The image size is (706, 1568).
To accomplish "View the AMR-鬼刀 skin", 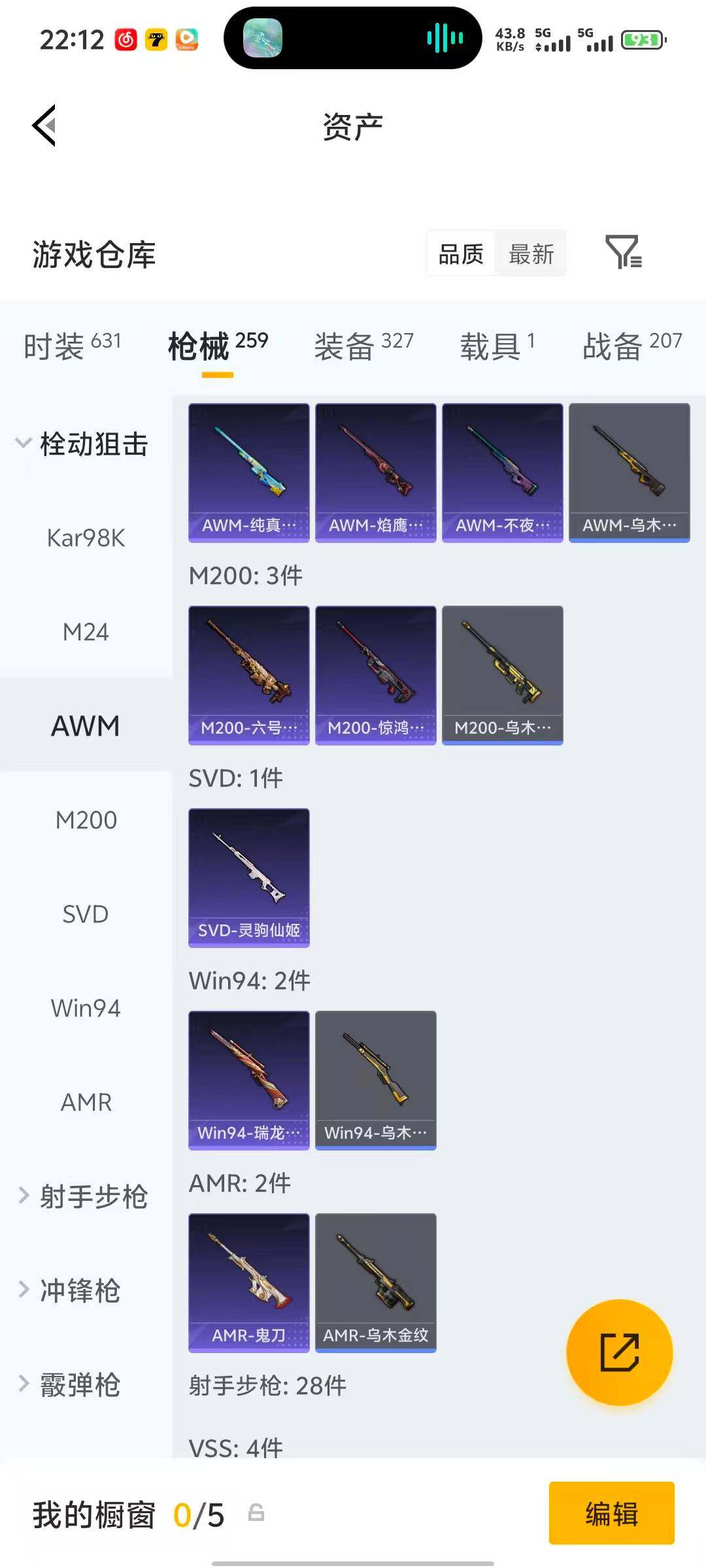I will click(x=248, y=1282).
